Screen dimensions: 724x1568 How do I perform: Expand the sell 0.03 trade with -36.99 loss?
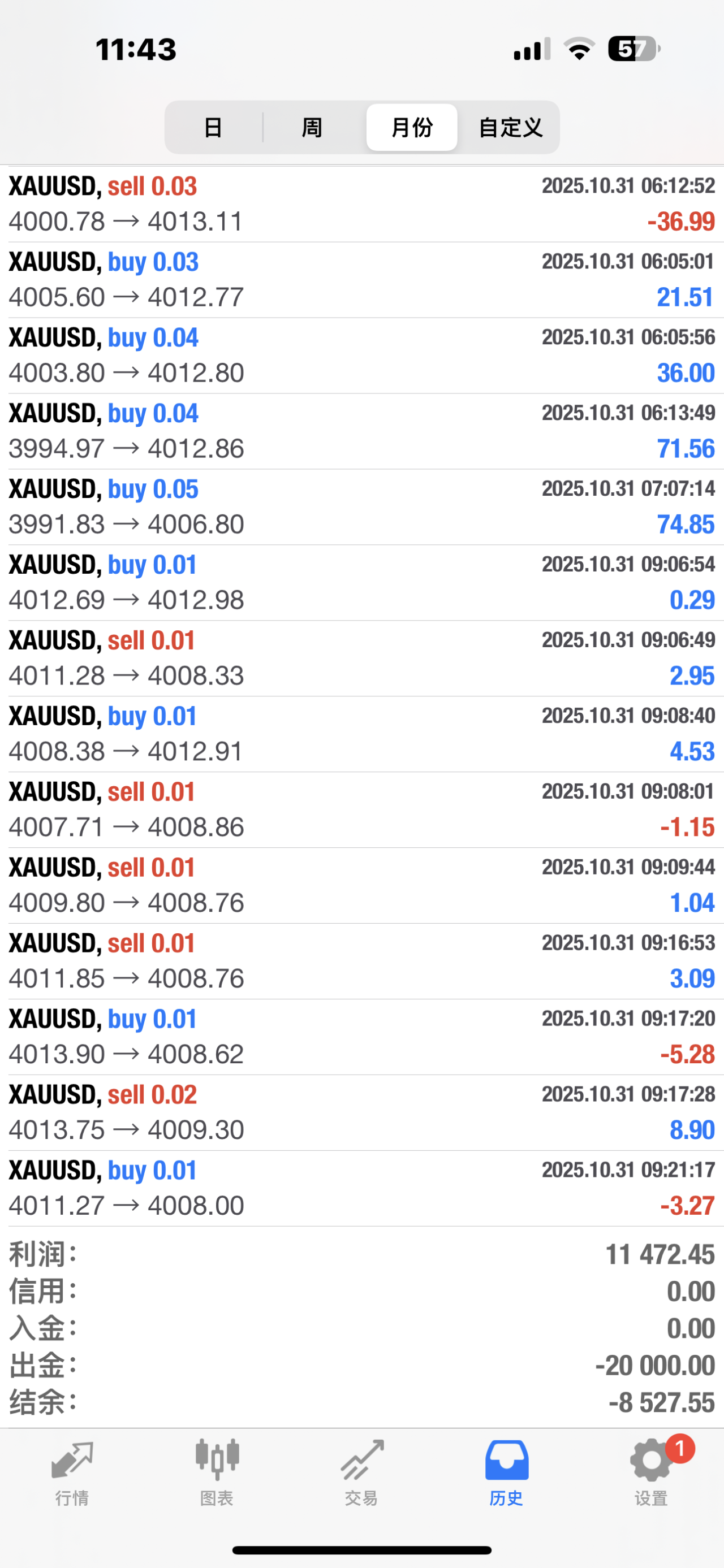pyautogui.click(x=361, y=204)
